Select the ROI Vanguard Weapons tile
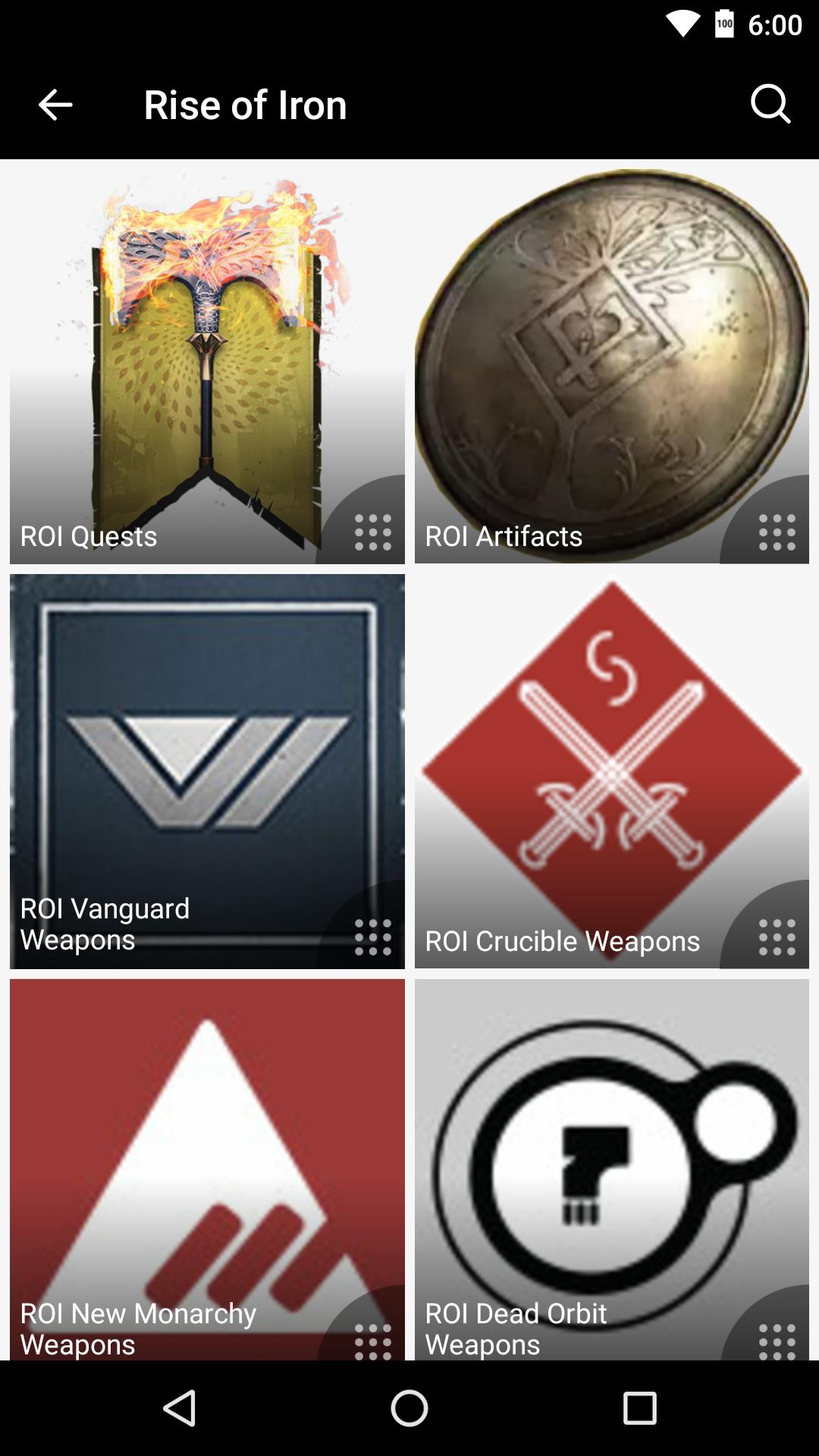The width and height of the screenshot is (819, 1456). click(x=207, y=771)
